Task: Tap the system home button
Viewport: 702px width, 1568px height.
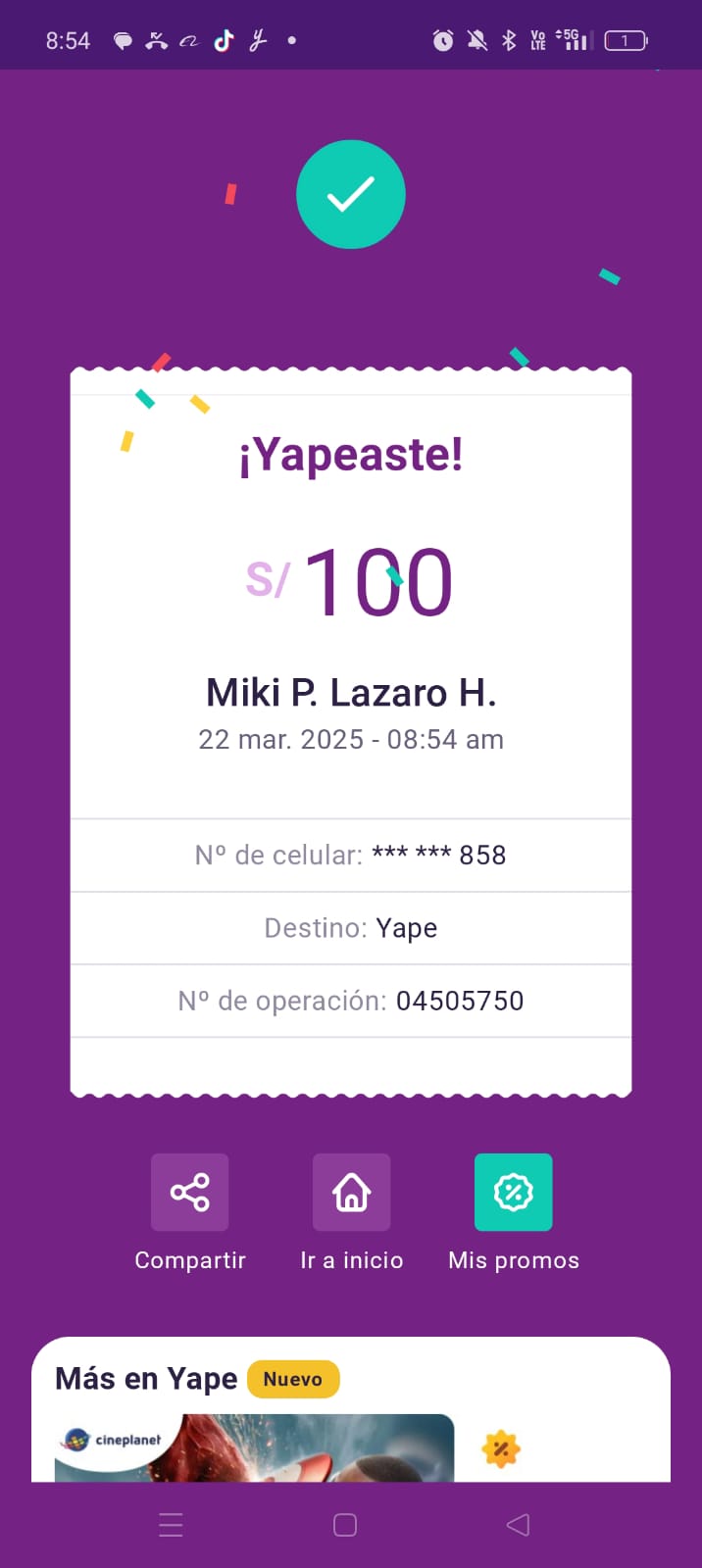Action: tap(345, 1525)
